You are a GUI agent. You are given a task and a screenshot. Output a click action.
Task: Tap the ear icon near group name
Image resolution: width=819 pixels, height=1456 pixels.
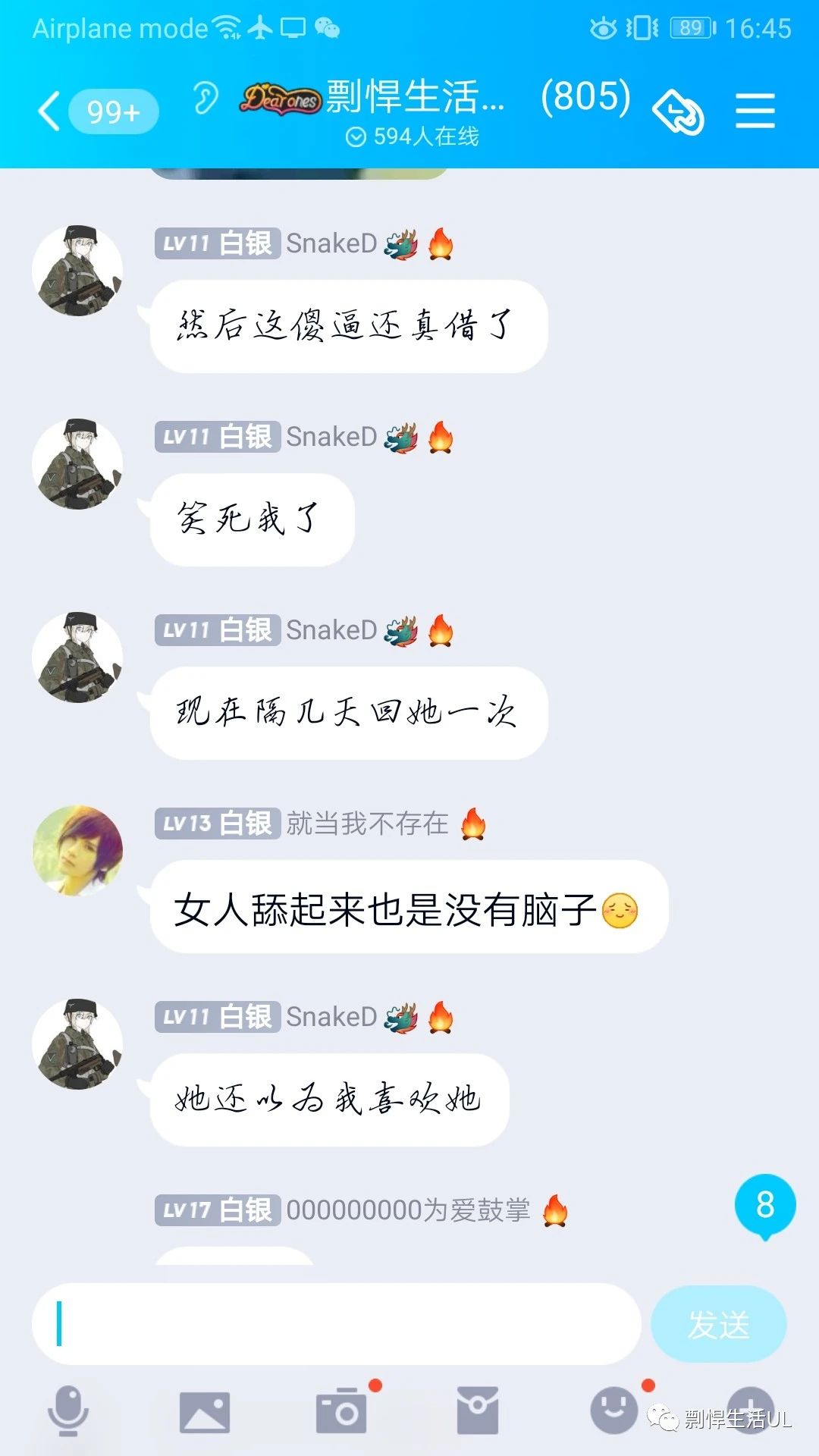205,97
